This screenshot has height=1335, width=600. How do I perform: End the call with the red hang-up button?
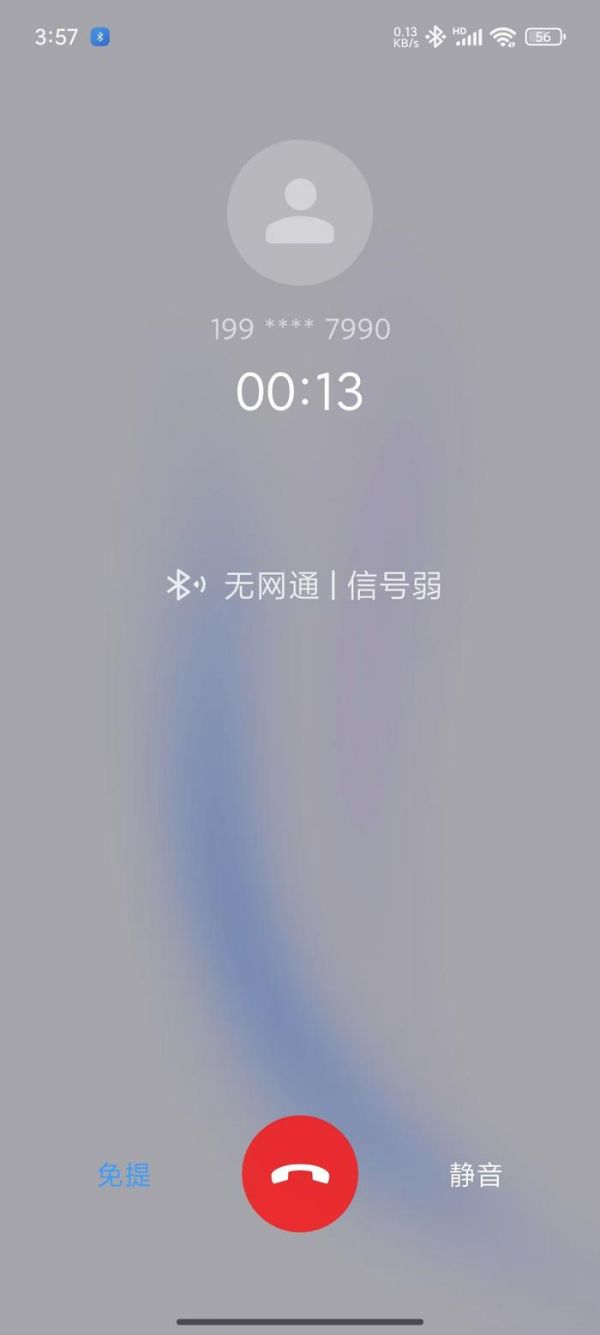pyautogui.click(x=300, y=1174)
